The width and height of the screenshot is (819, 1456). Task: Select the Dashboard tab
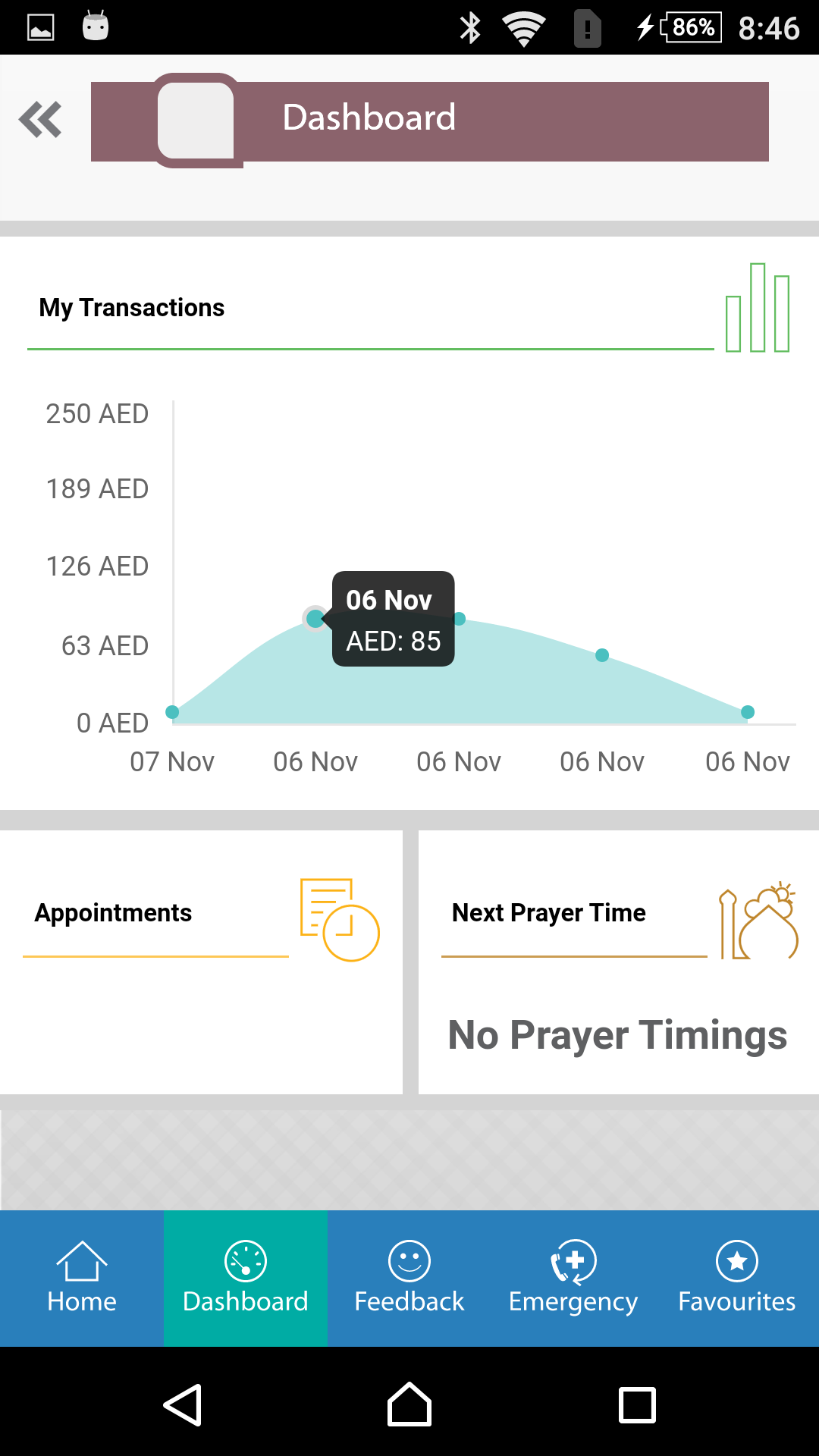tap(246, 1279)
